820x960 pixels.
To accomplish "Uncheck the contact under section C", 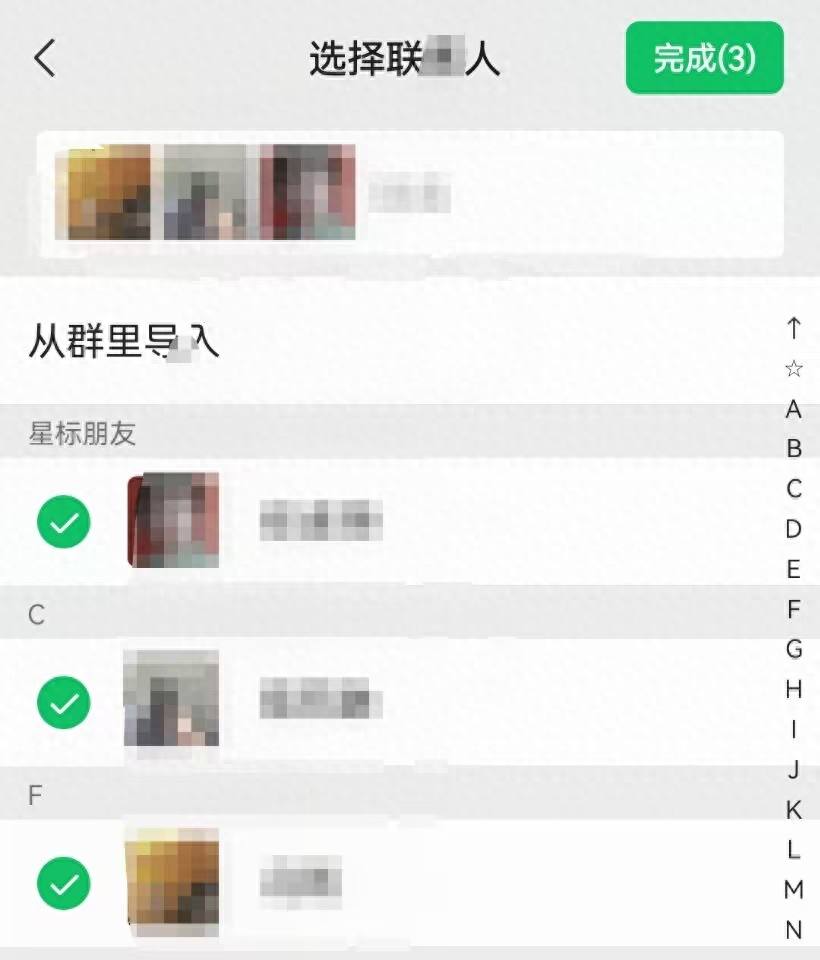I will [64, 702].
